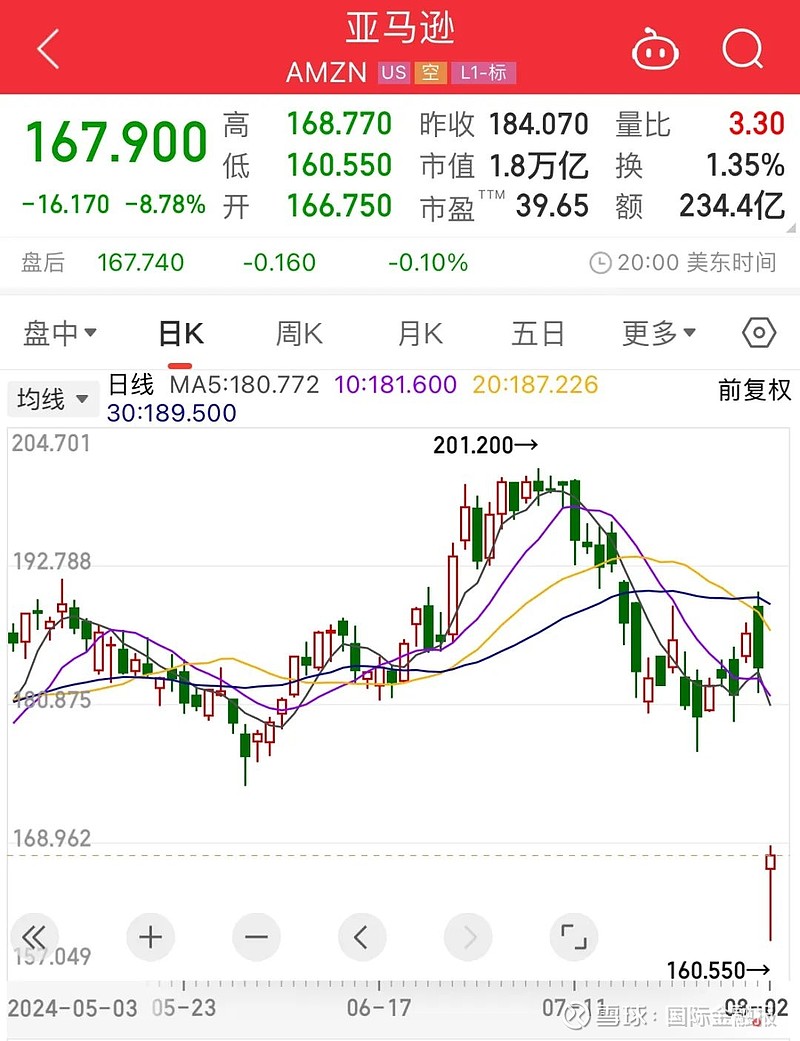The width and height of the screenshot is (800, 1041).
Task: Jump to earliest data with double arrow
Action: (35, 937)
